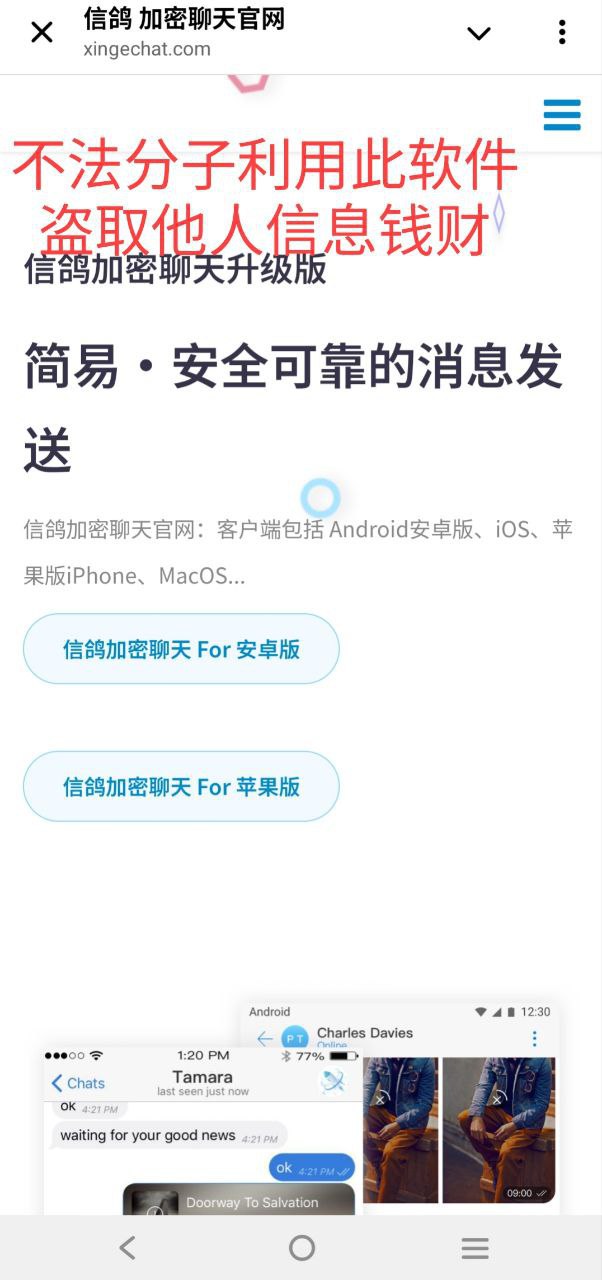602x1280 pixels.
Task: Open recent apps from the navigation bar
Action: 474,1247
